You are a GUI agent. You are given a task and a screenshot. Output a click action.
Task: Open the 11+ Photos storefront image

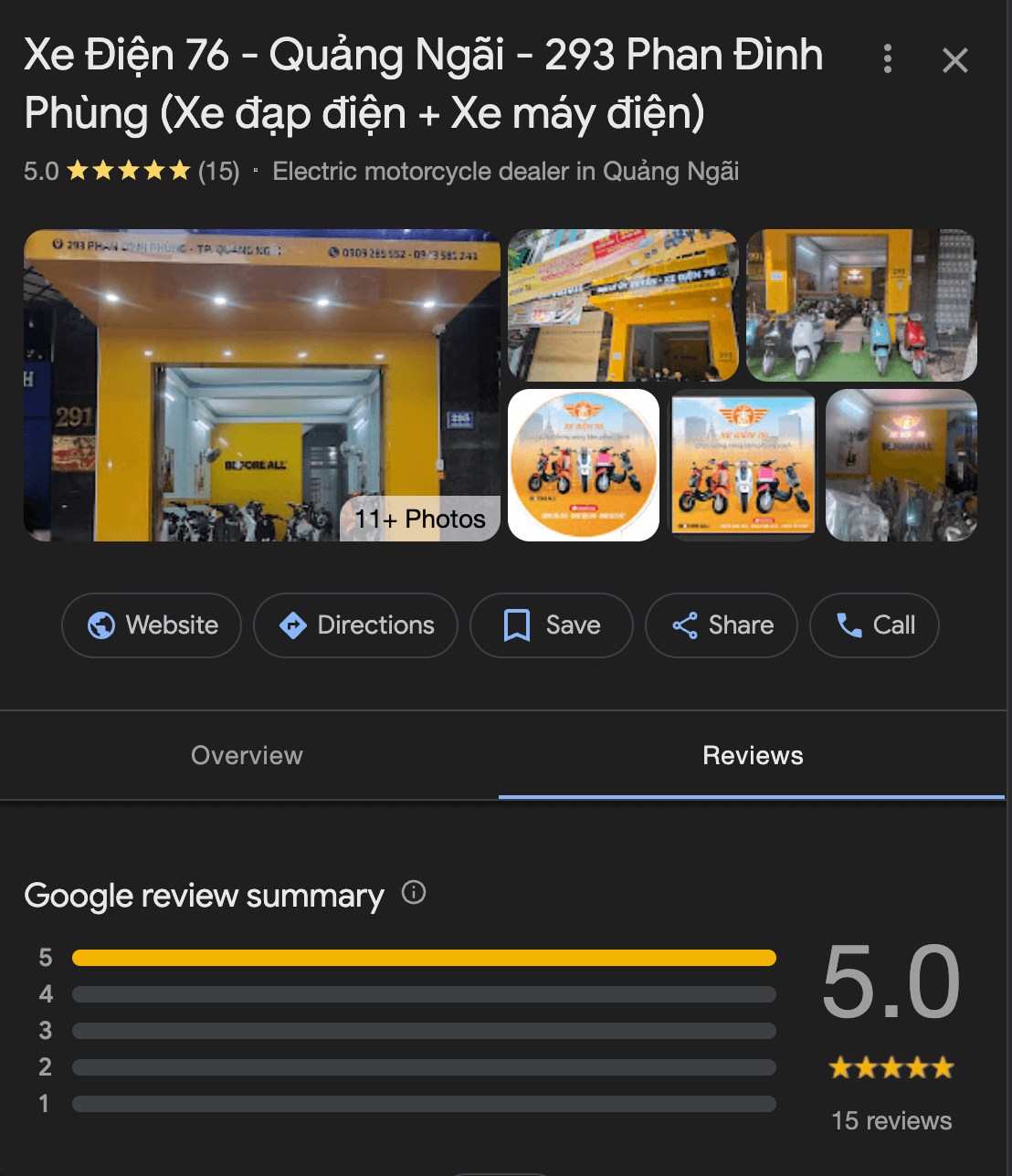(x=262, y=384)
